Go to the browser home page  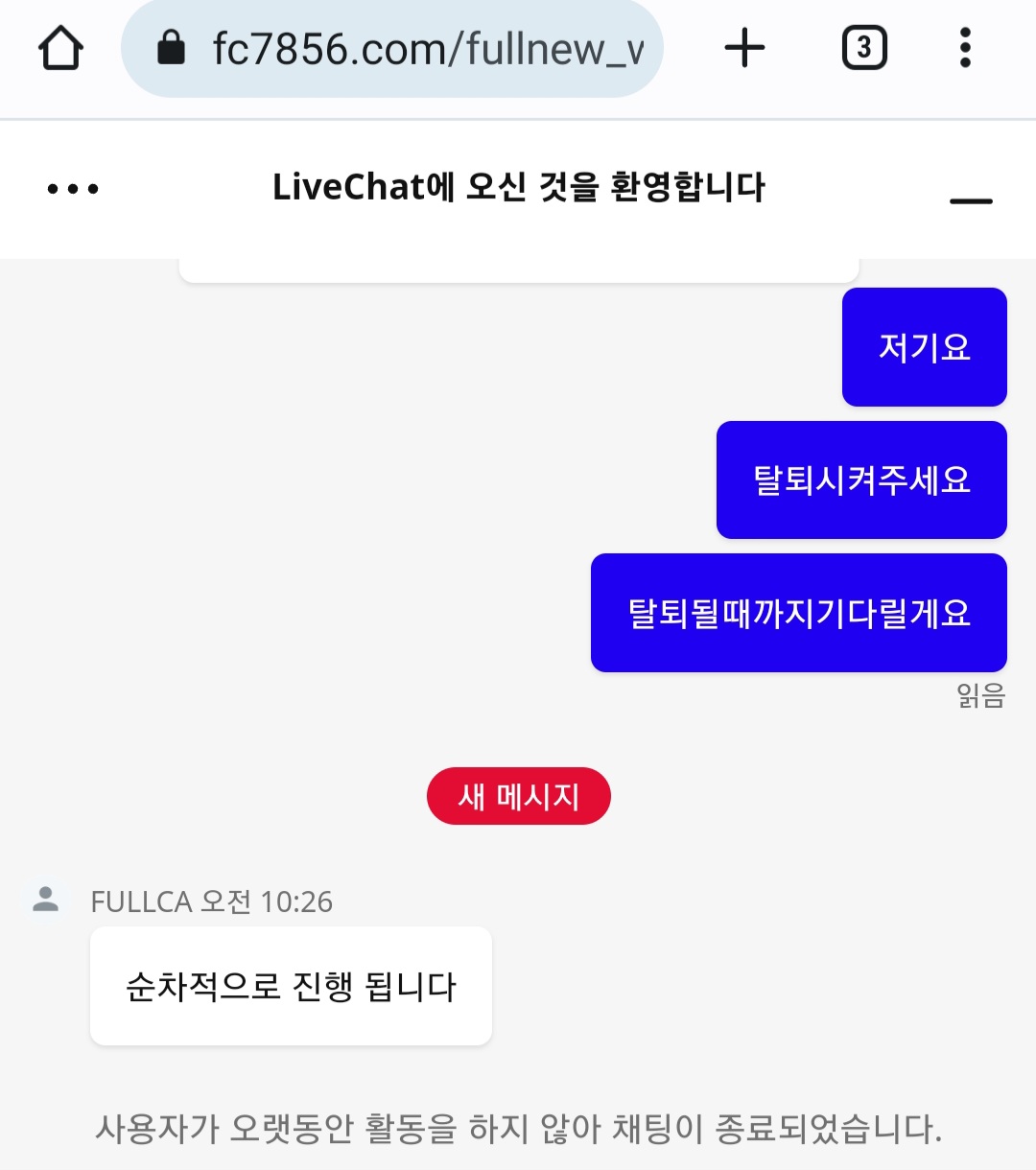click(60, 48)
